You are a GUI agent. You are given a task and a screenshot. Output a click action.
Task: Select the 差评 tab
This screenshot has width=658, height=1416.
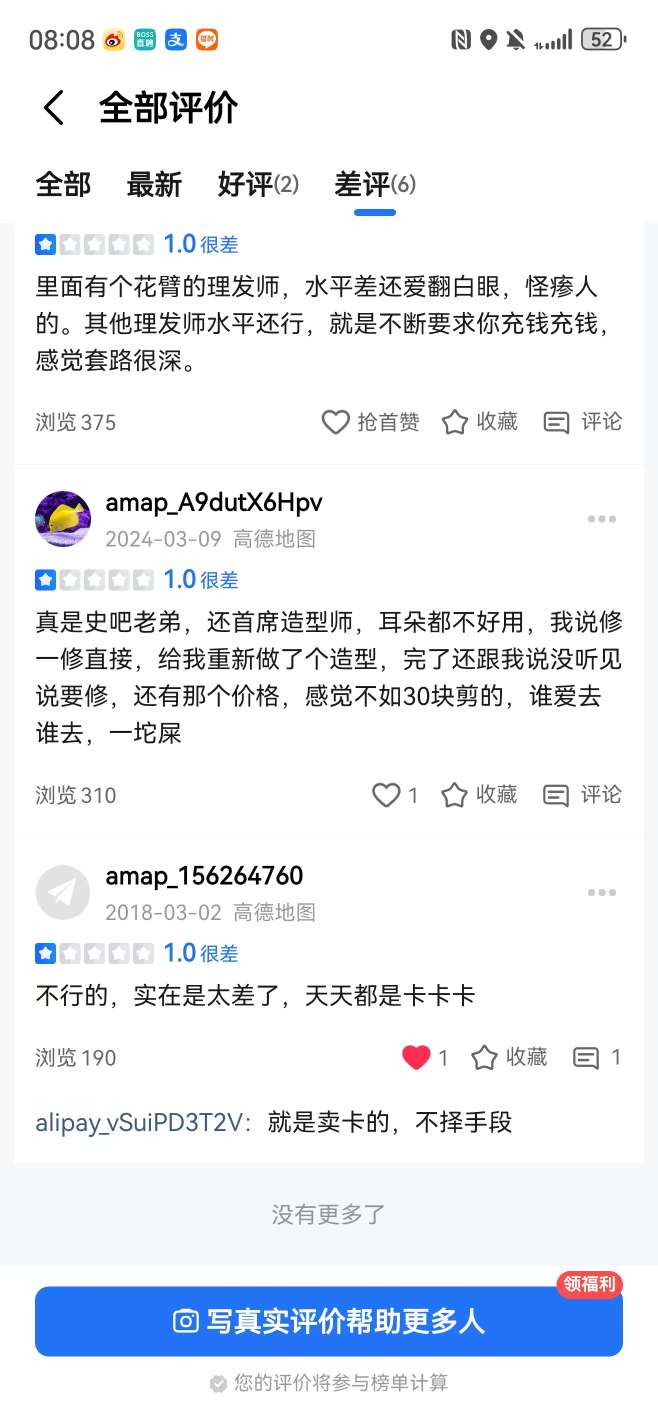click(x=374, y=184)
